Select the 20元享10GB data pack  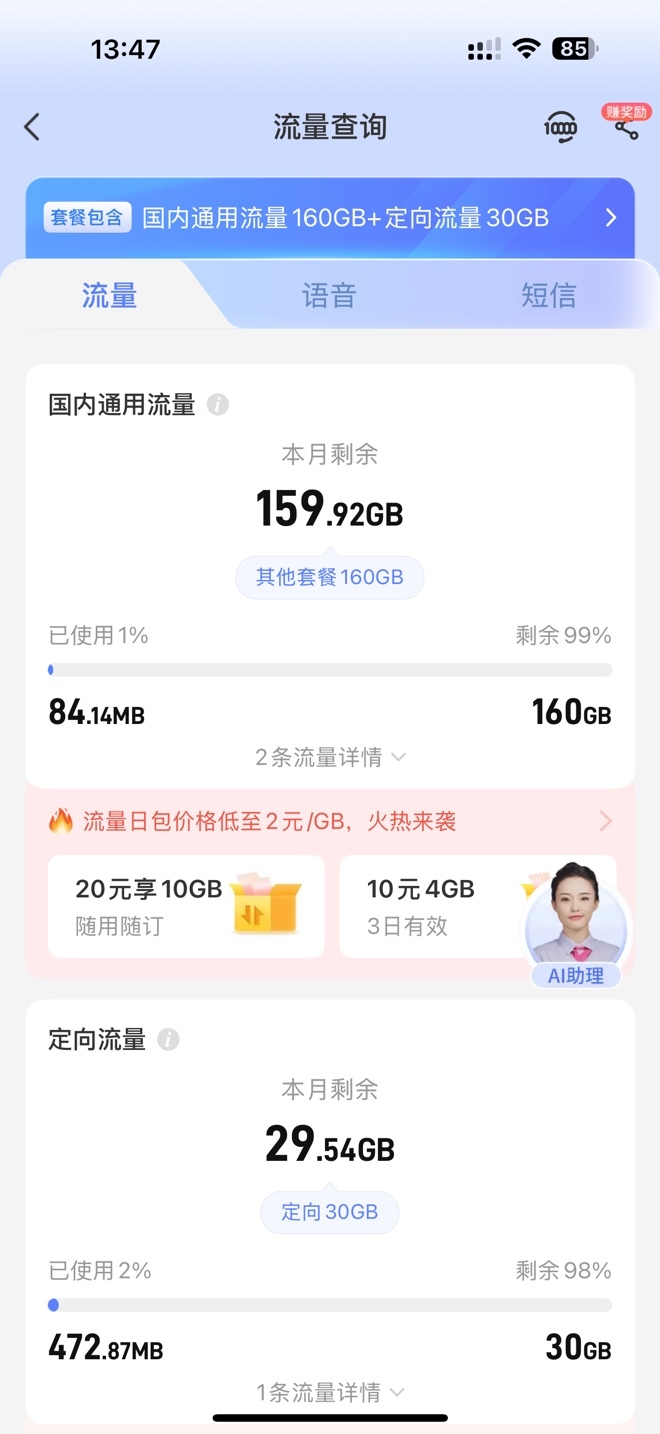(x=186, y=906)
